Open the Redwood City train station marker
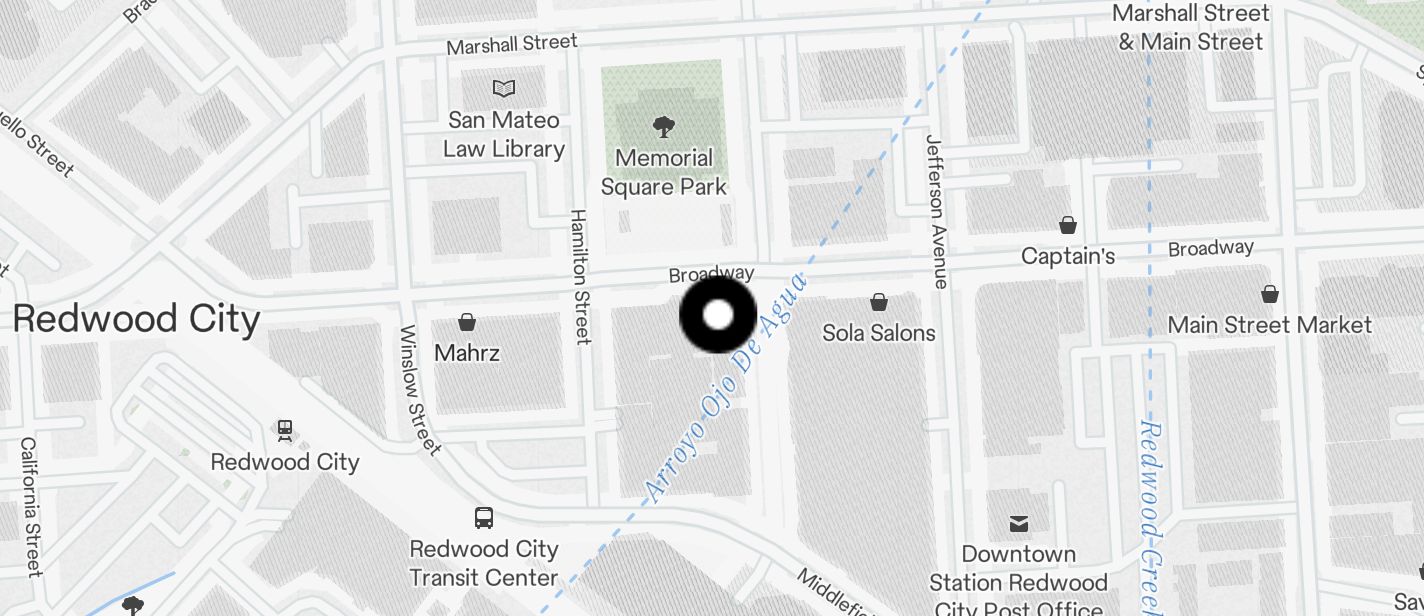 pyautogui.click(x=285, y=431)
